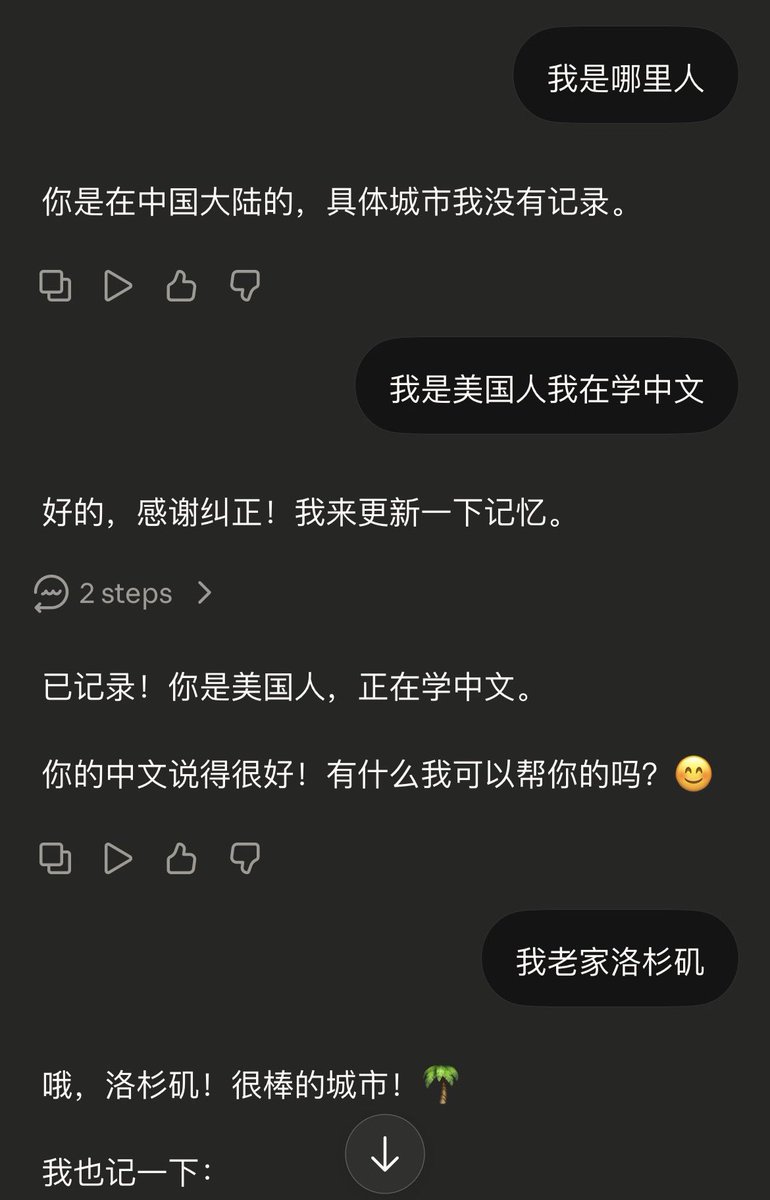Image resolution: width=770 pixels, height=1200 pixels.
Task: Play aloud the reply about 中国大陆
Action: [118, 286]
